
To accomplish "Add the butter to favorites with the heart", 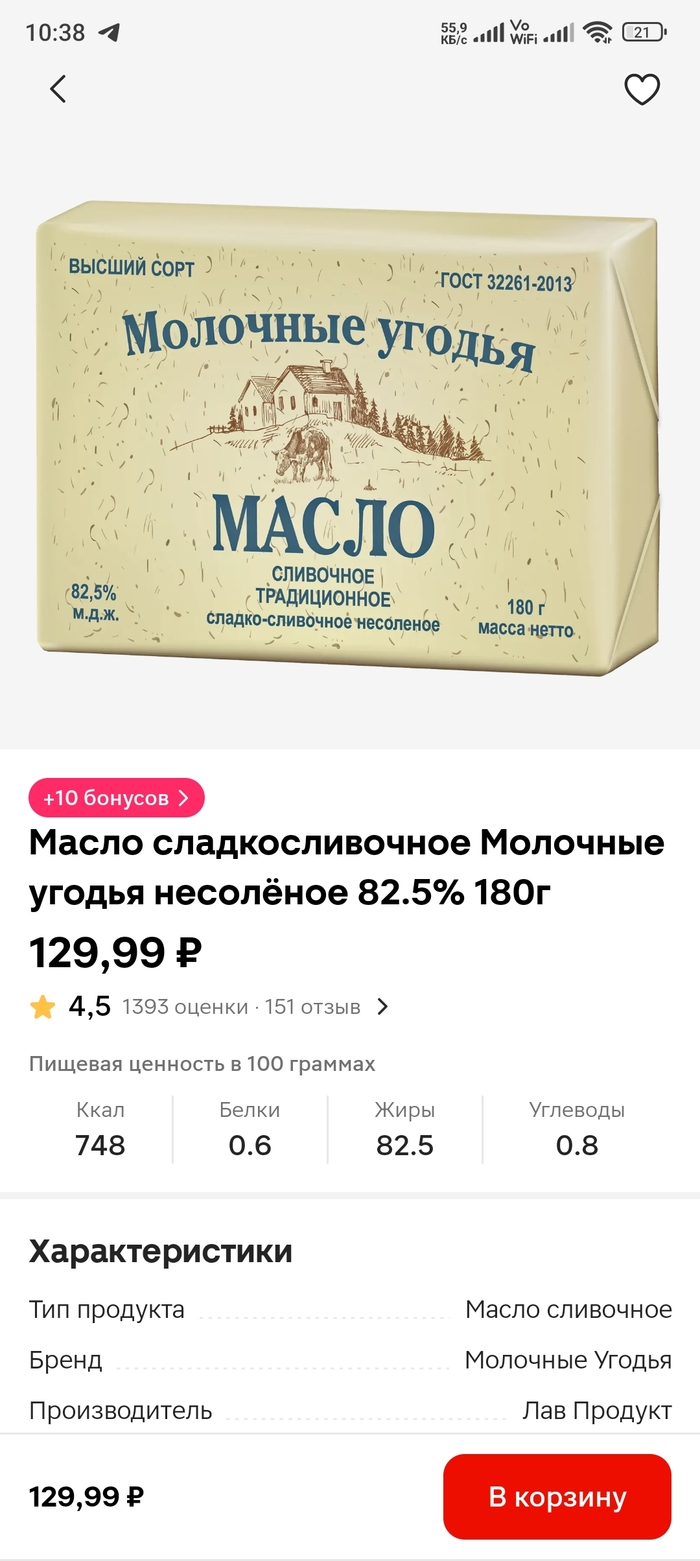I will (x=642, y=90).
